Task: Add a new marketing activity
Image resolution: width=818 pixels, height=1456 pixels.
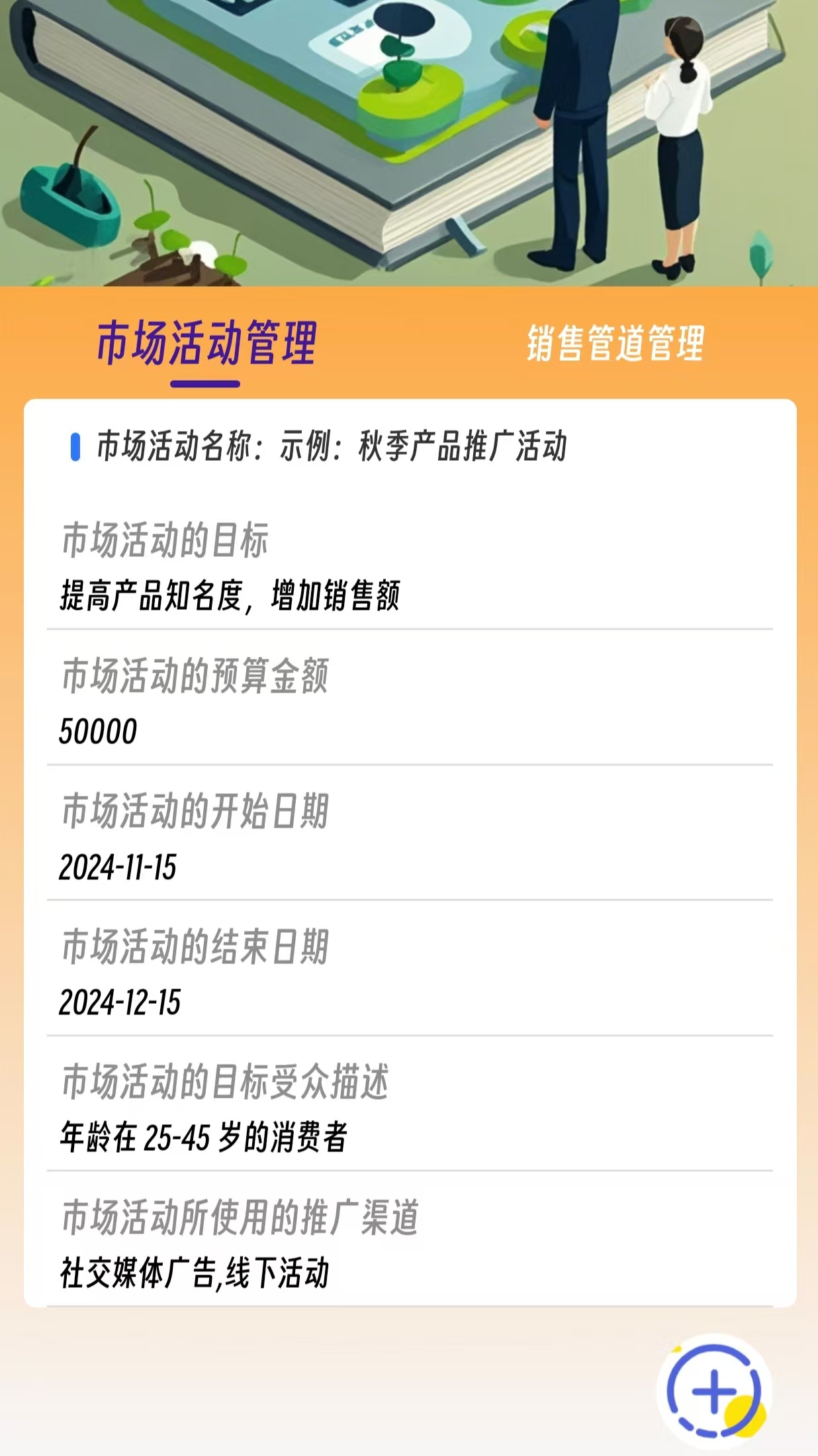Action: click(714, 1390)
